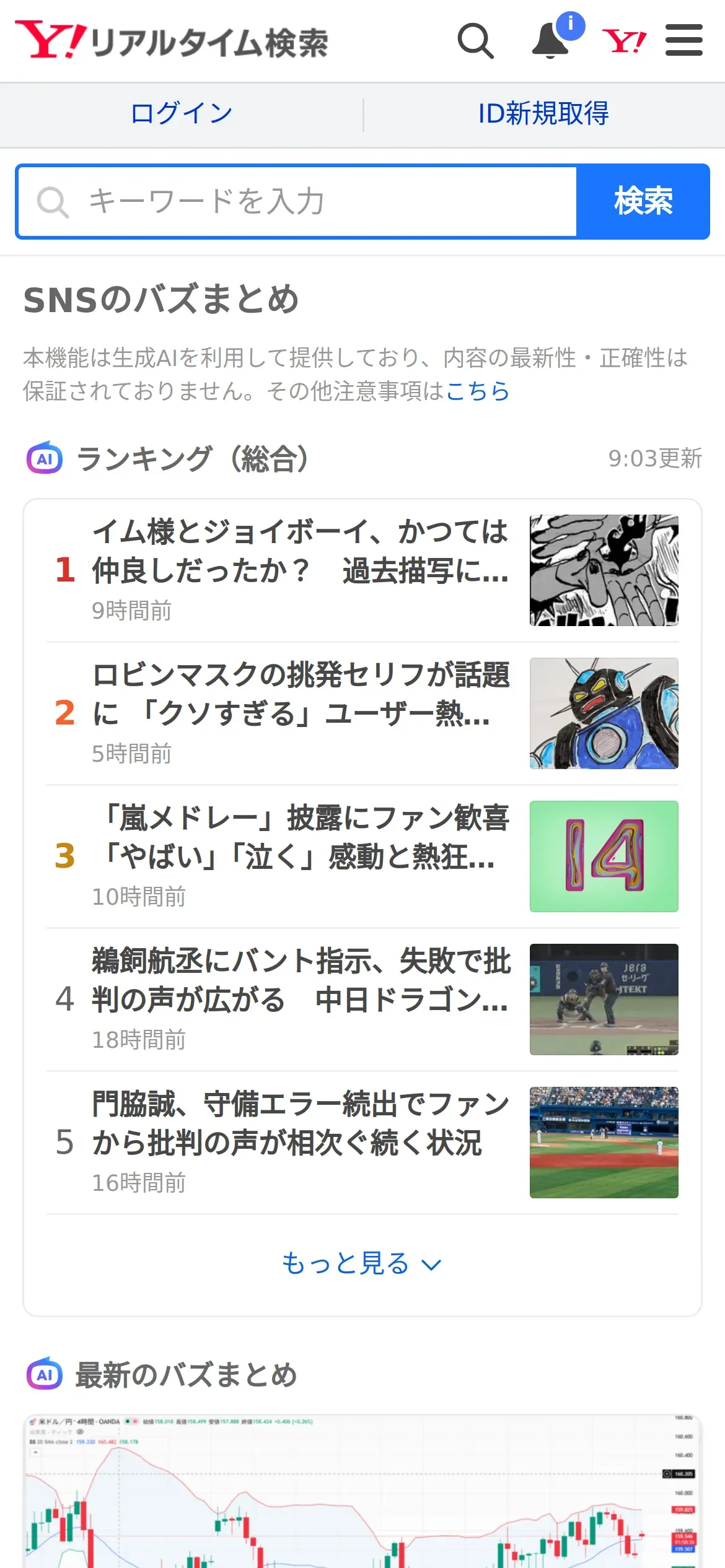Screen dimensions: 725x1568
Task: Tap the ID新規取得 link
Action: (543, 114)
